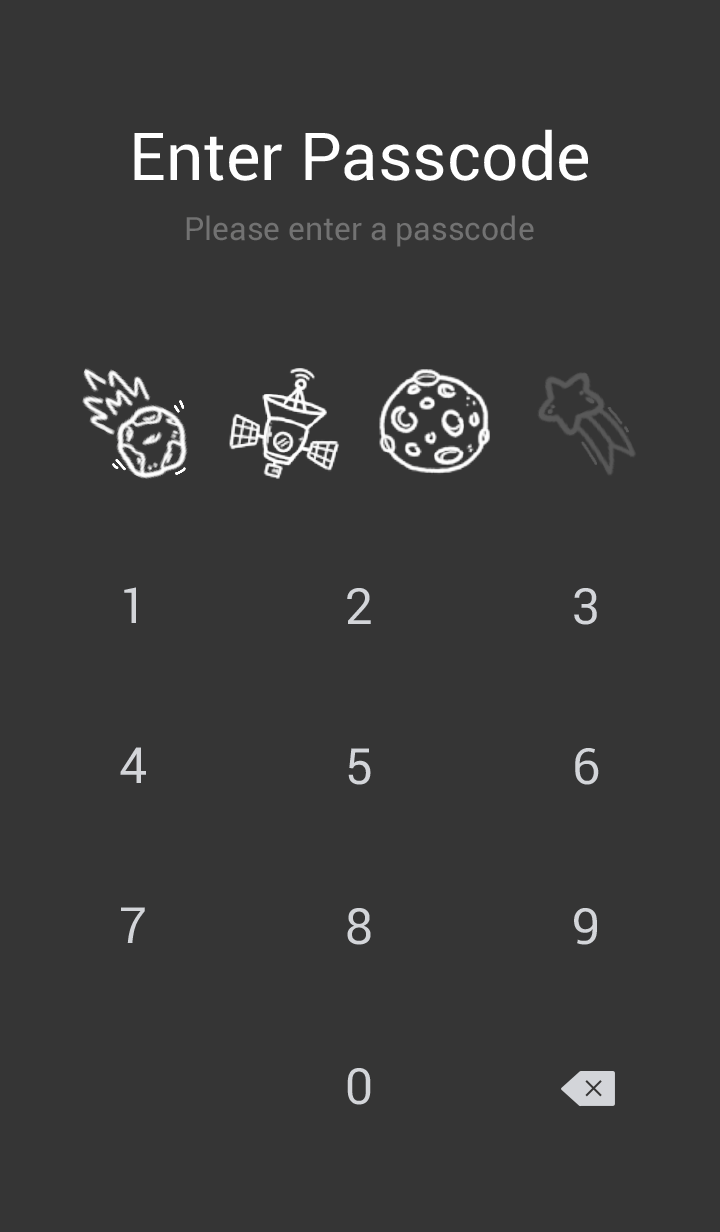Enter digit 2 on the passcode keypad
Screen dimensions: 720x1232
click(x=359, y=607)
